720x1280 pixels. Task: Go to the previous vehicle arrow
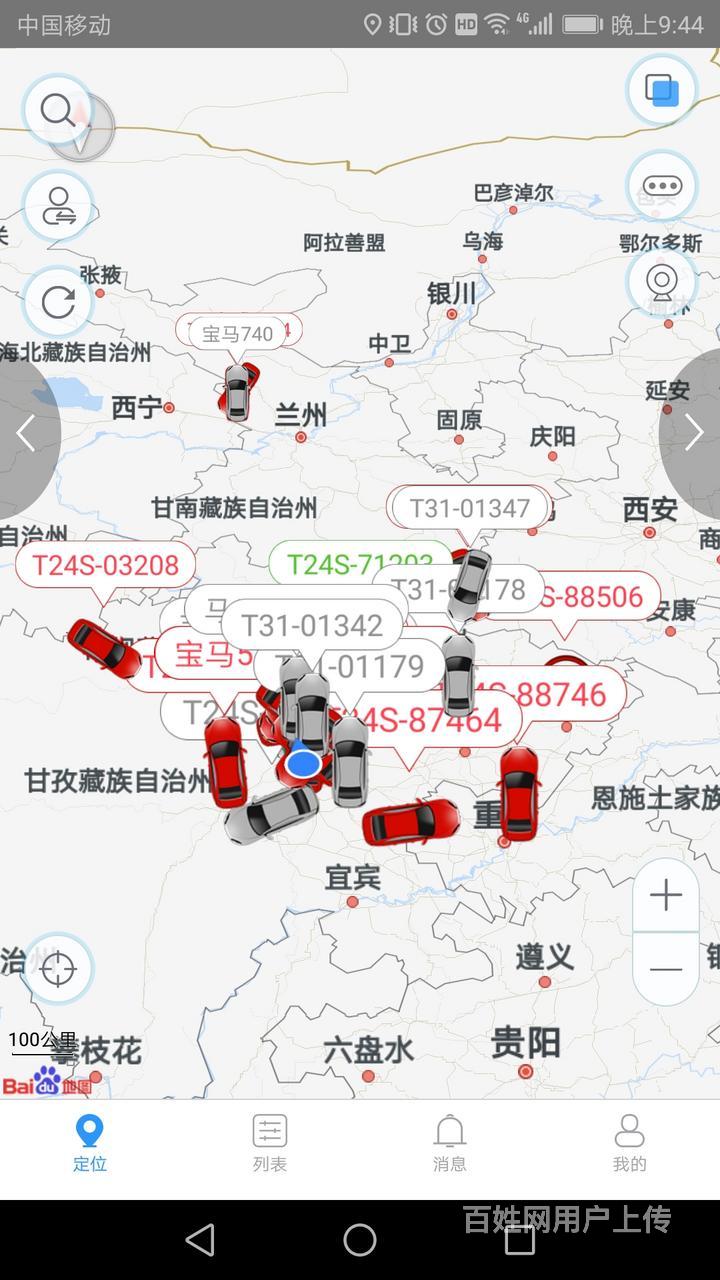(x=27, y=434)
